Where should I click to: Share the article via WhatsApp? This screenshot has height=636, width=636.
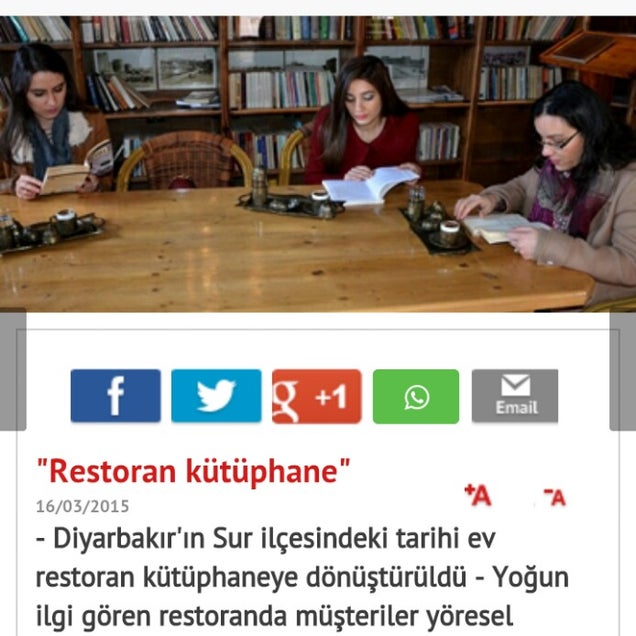click(x=416, y=396)
